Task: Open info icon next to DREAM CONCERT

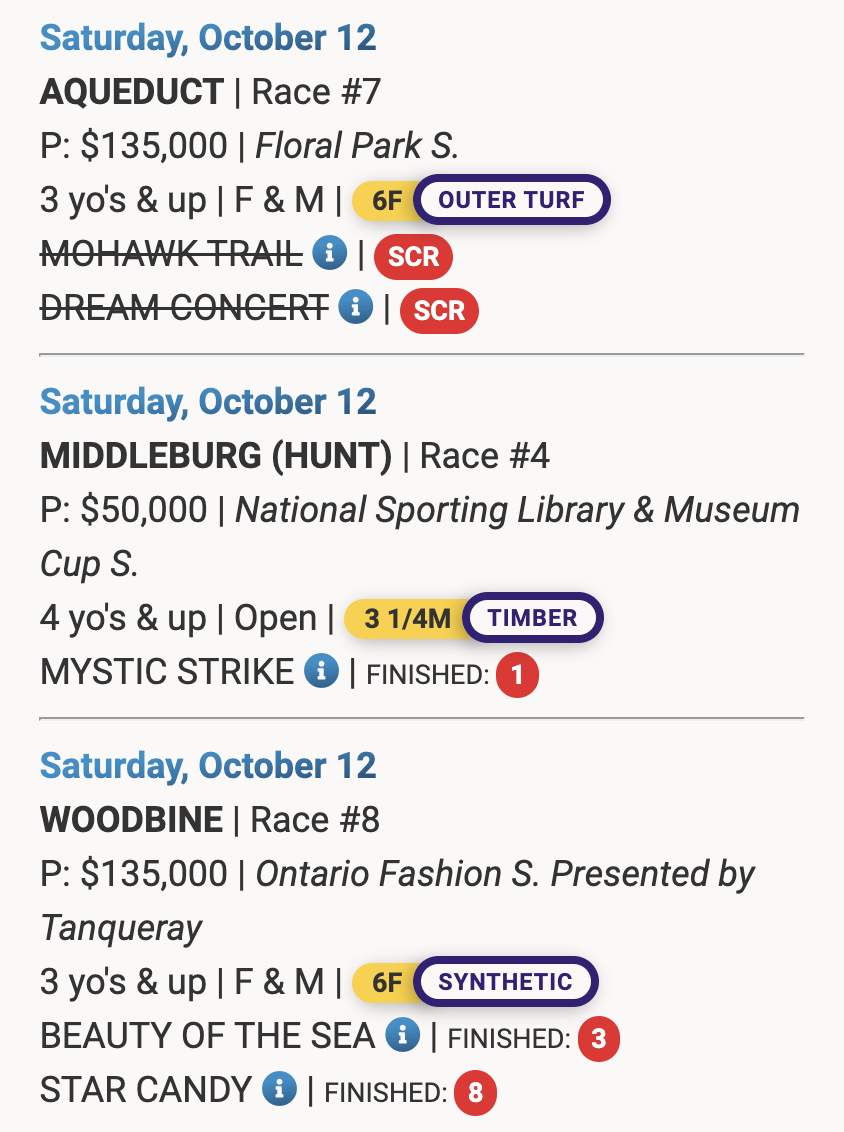Action: [x=355, y=307]
